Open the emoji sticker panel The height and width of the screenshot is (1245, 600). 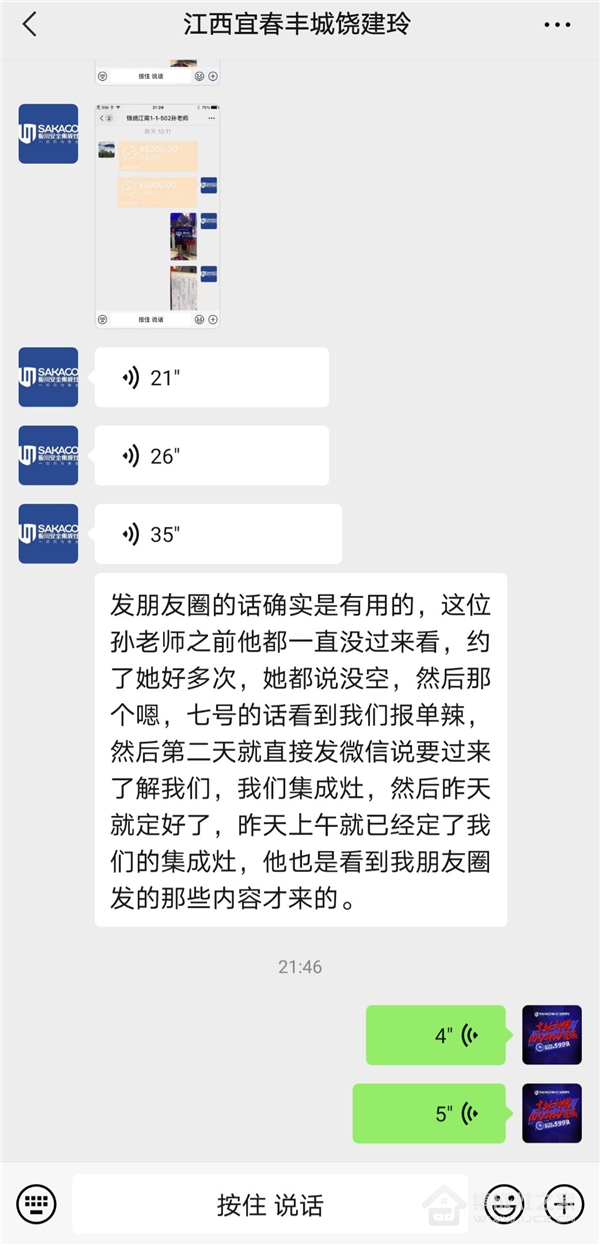[x=504, y=1203]
